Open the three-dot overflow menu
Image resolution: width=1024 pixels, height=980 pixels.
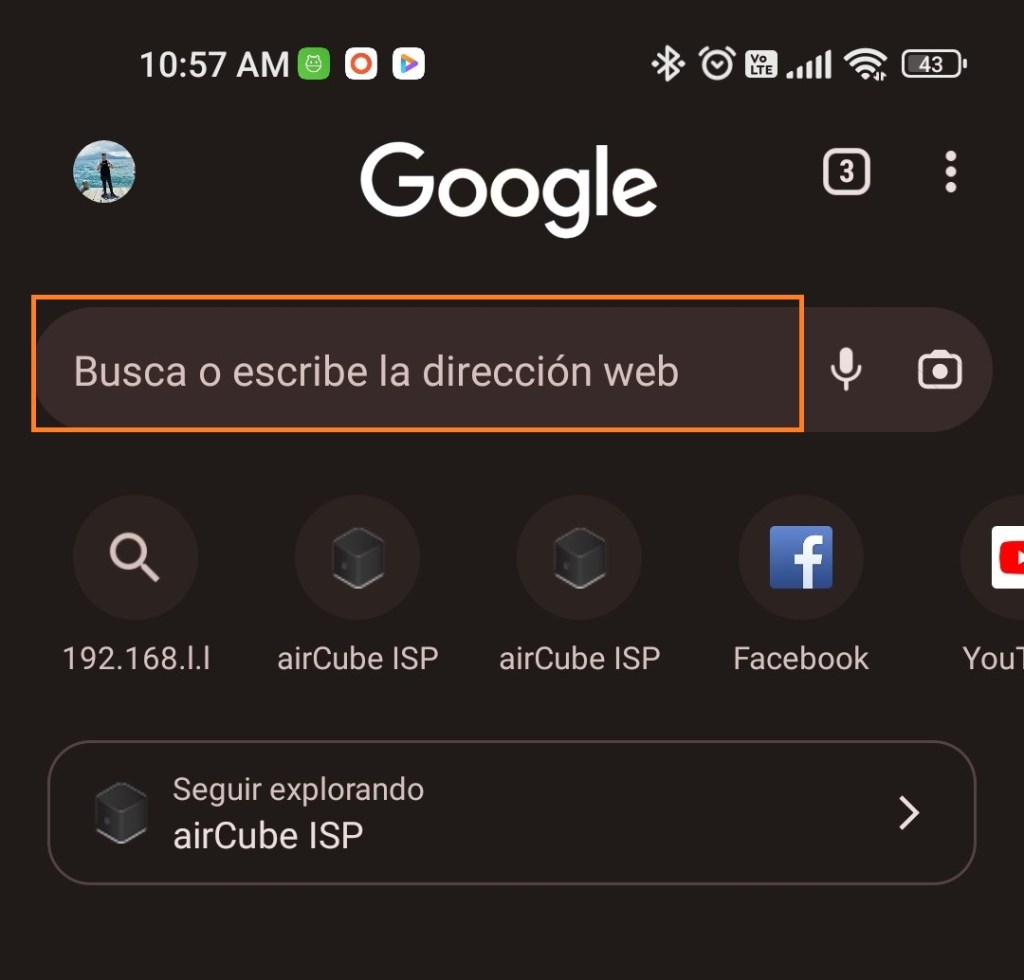[x=950, y=172]
